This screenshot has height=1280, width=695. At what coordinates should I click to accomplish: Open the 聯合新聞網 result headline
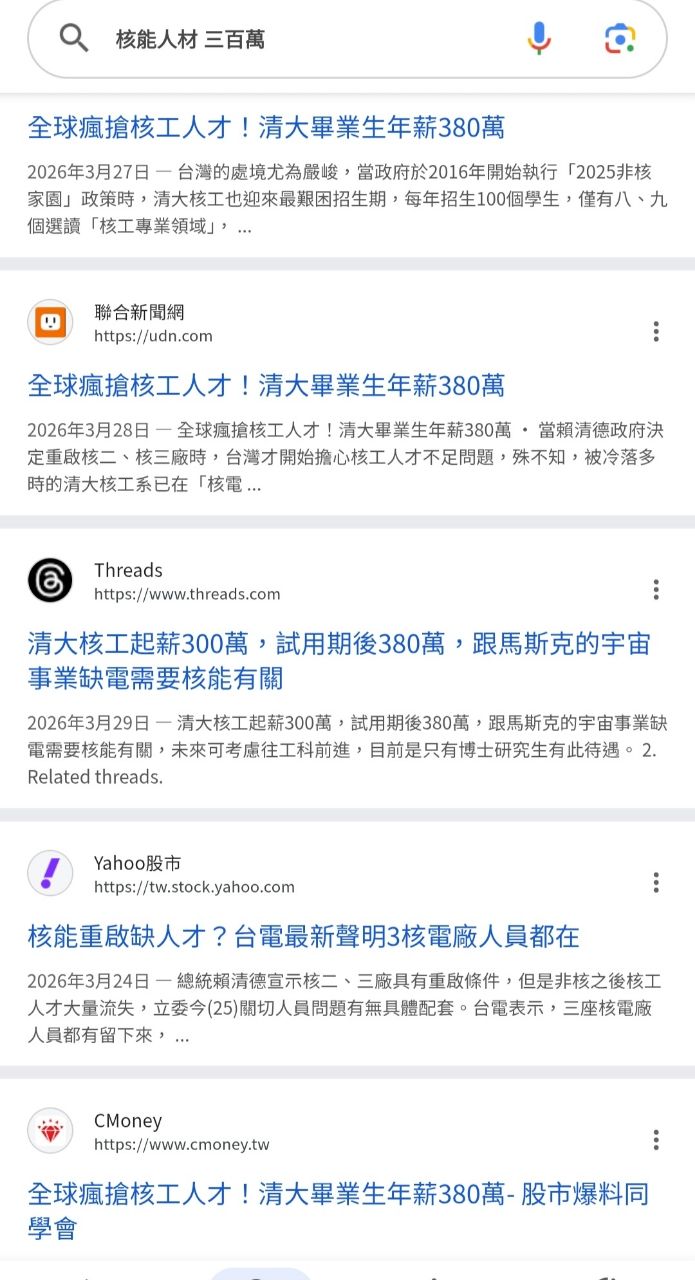pos(266,386)
